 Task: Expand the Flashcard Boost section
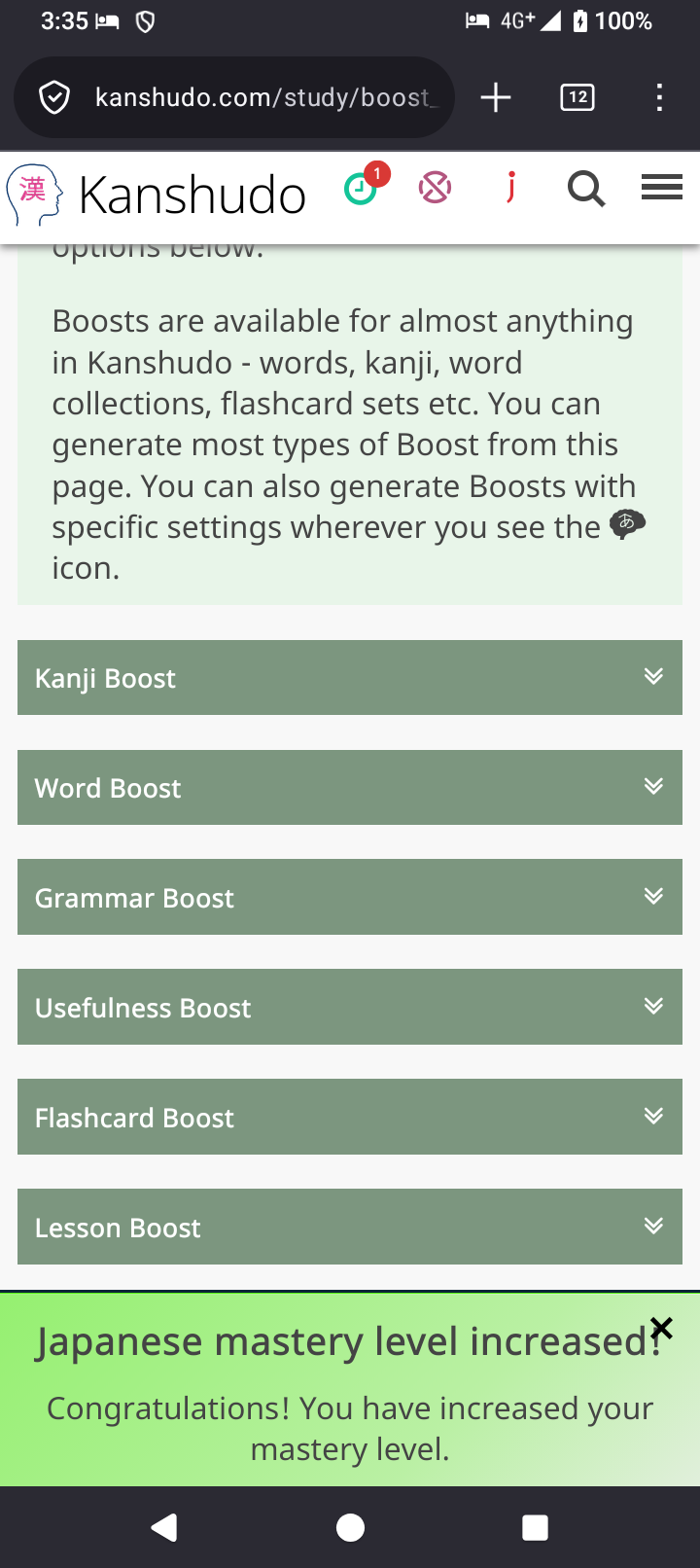350,1117
